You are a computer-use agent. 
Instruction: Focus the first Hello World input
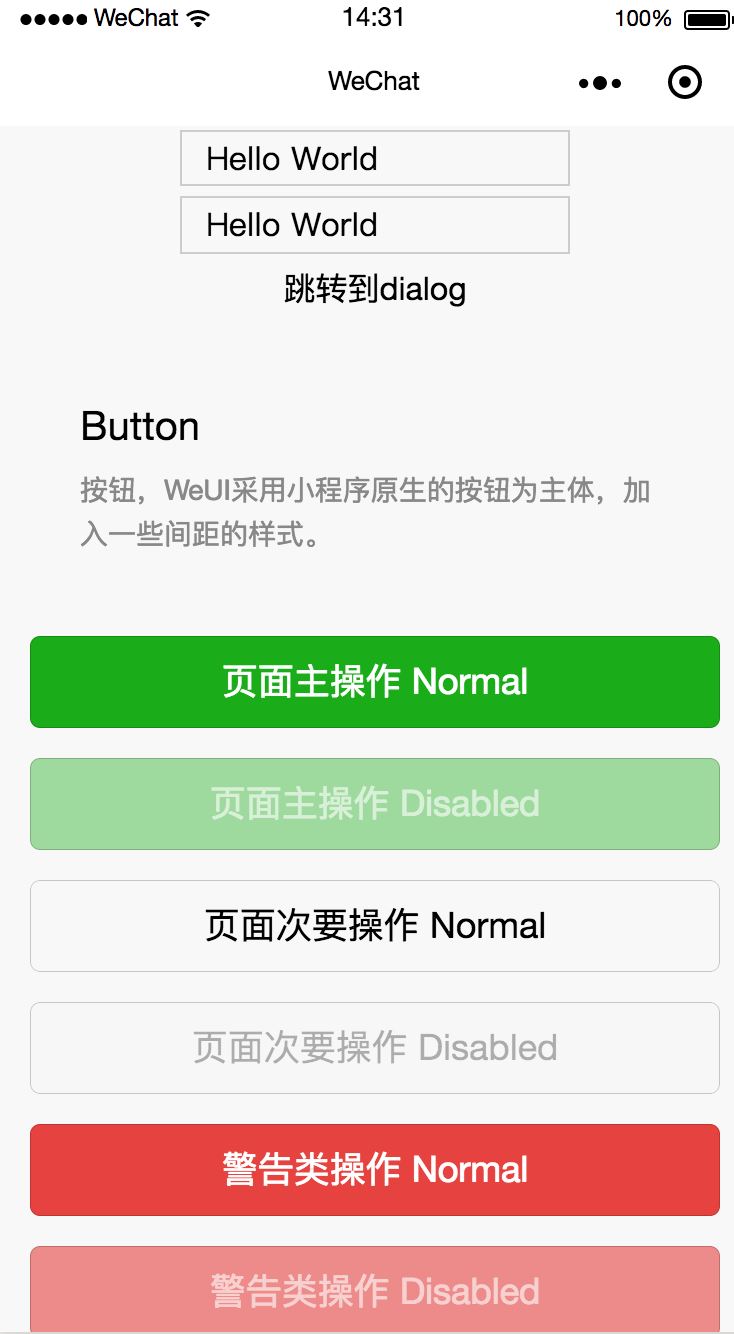374,158
